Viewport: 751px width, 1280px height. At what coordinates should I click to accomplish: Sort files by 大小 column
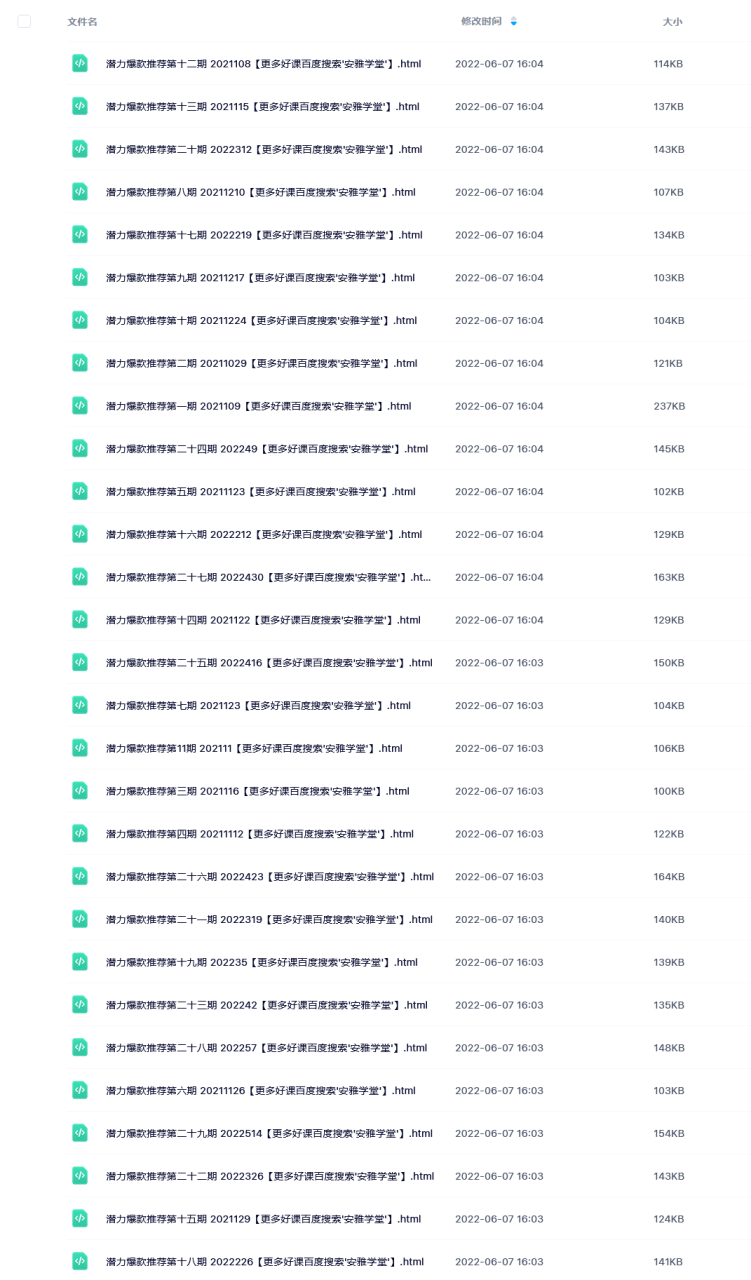coord(673,21)
